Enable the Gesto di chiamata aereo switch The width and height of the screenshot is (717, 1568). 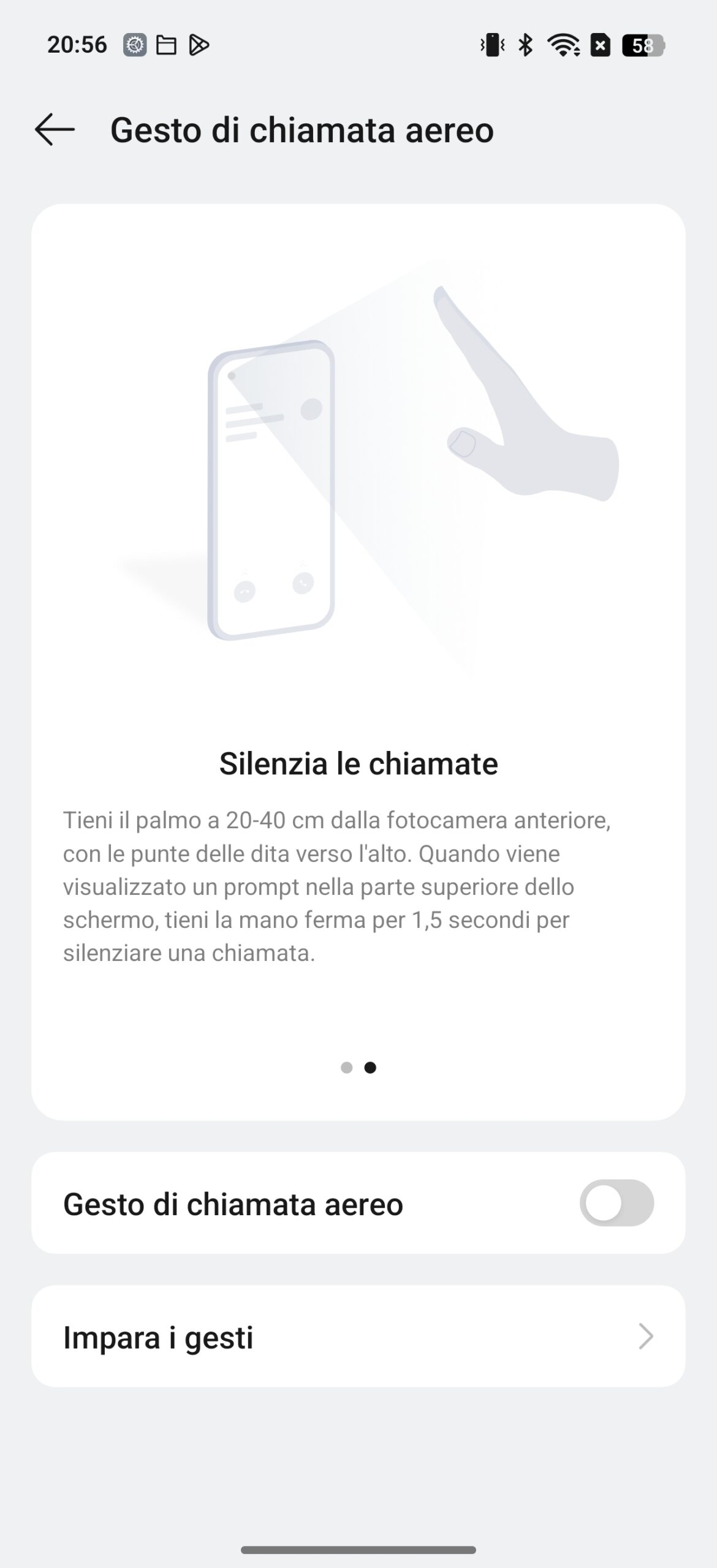click(x=616, y=1203)
